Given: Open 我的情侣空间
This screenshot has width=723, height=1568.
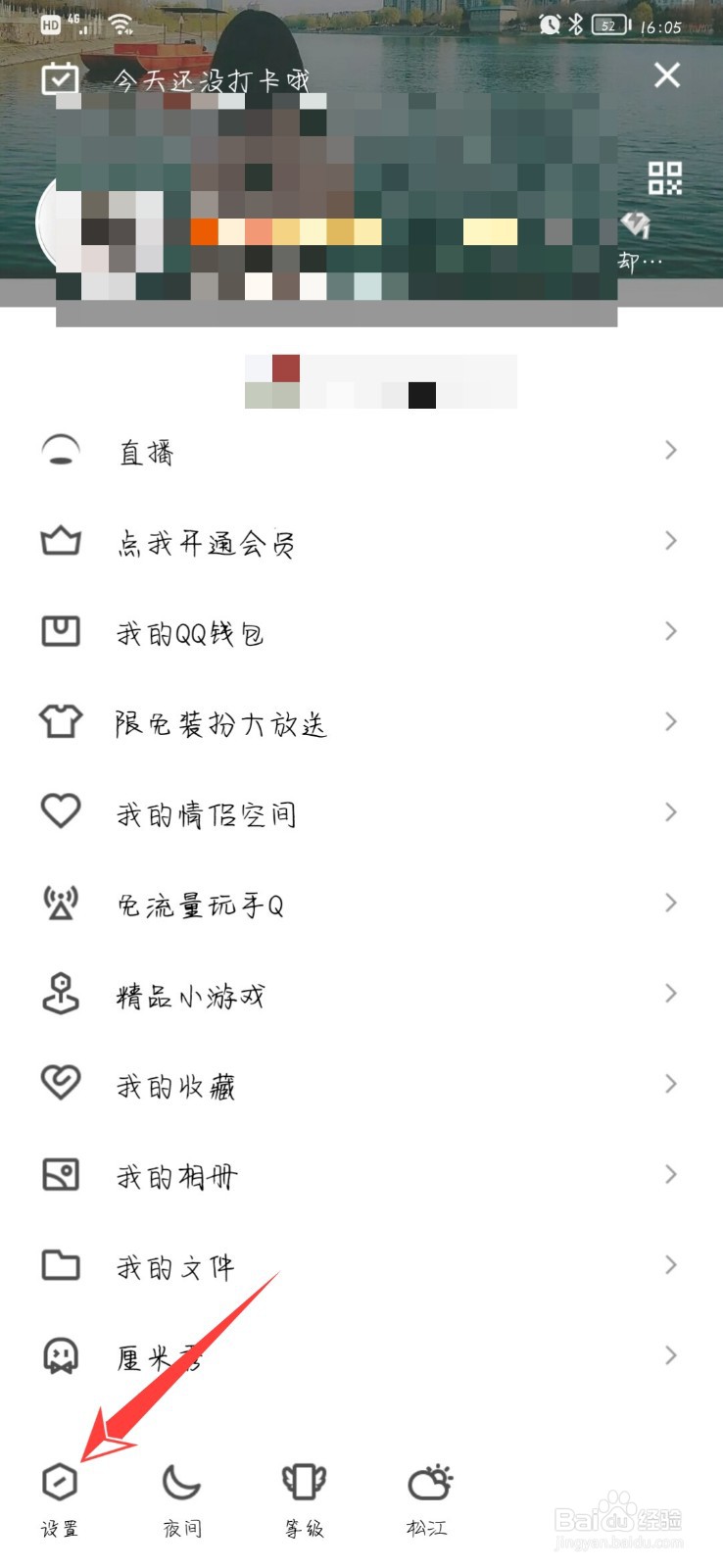Looking at the screenshot, I should pos(361,812).
